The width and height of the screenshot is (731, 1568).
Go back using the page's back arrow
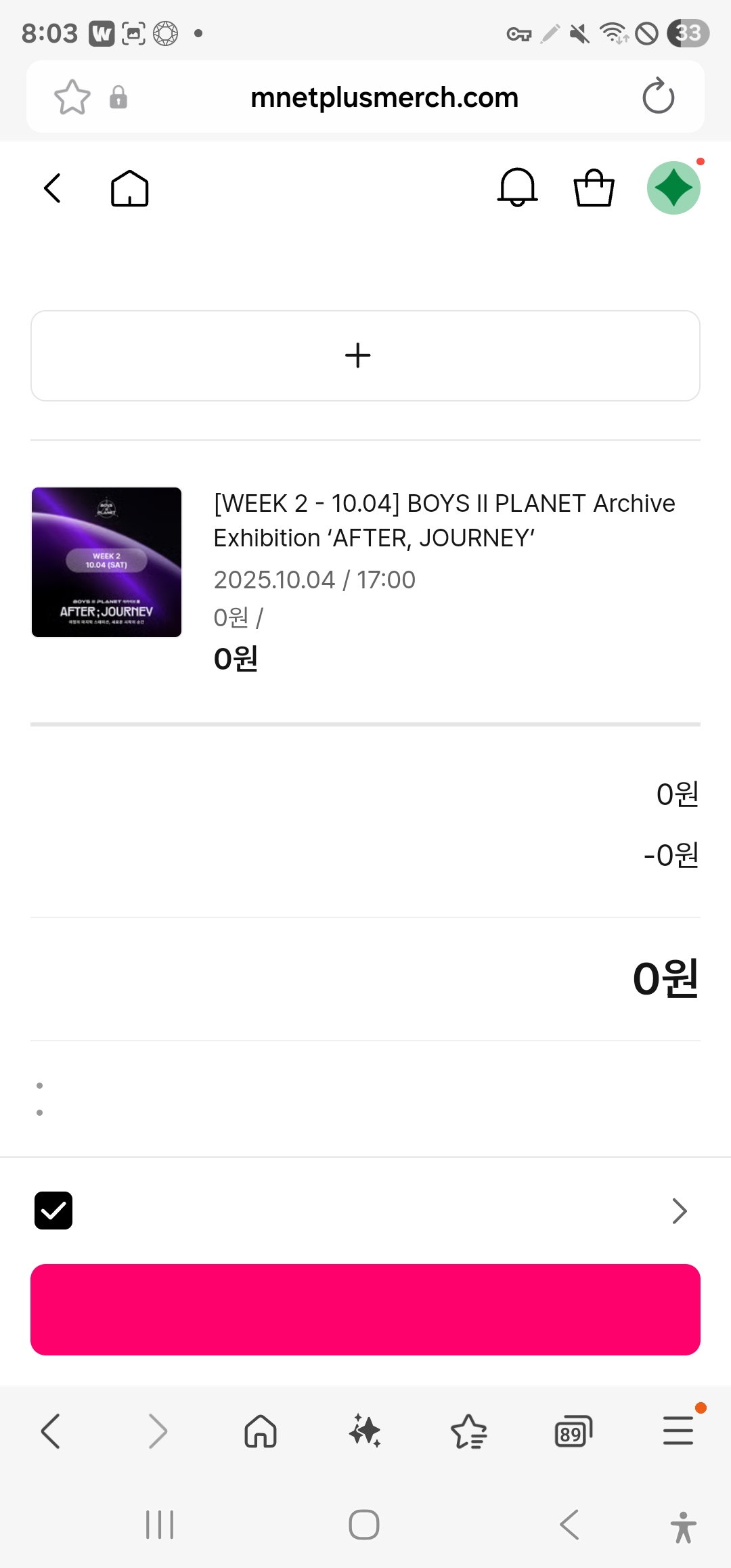(52, 188)
